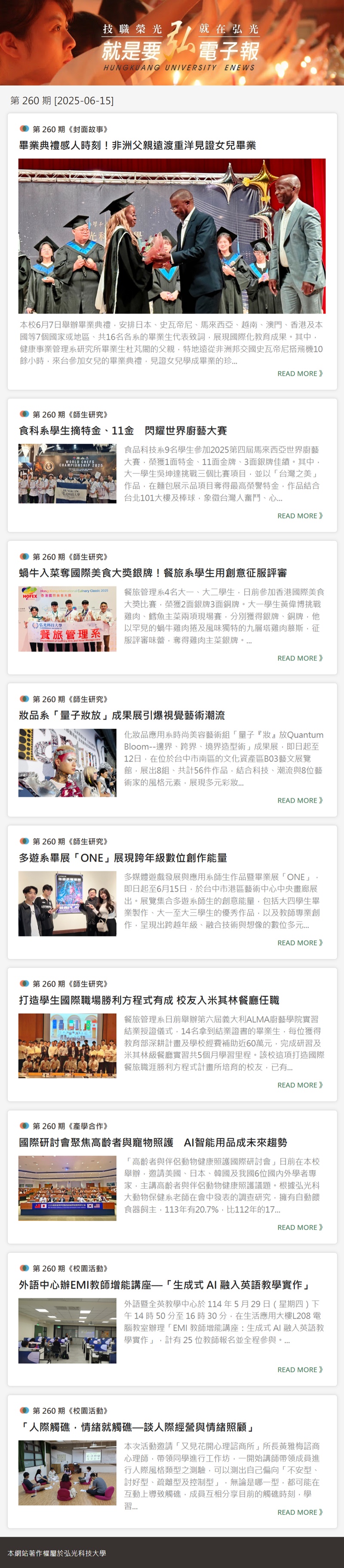Read more about 妝品系「量子妝放」成果展
Screen dimensions: 344x1568
coord(300,800)
